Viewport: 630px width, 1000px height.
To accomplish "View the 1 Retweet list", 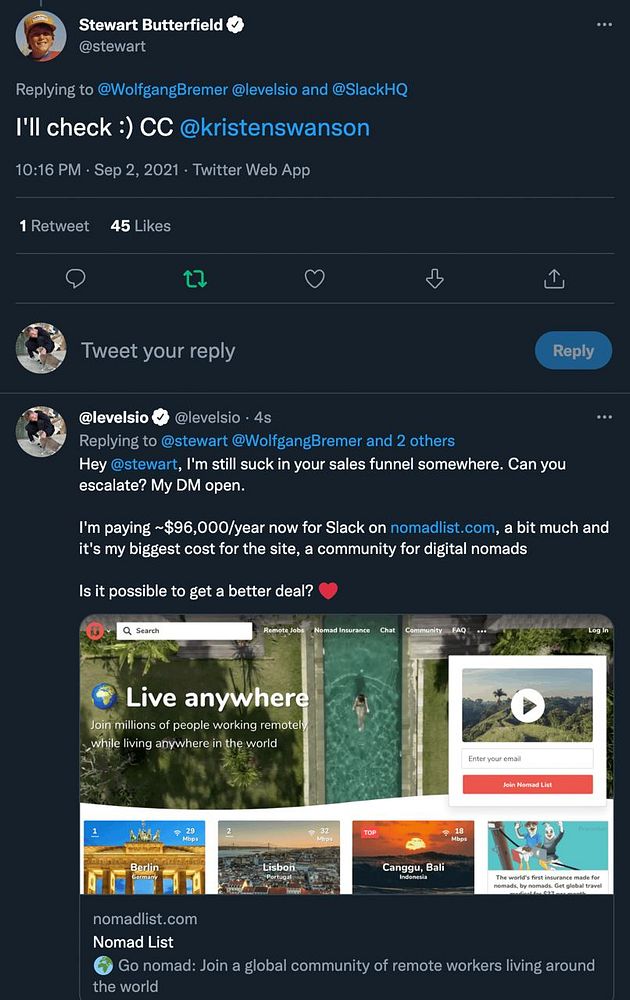I will (54, 226).
